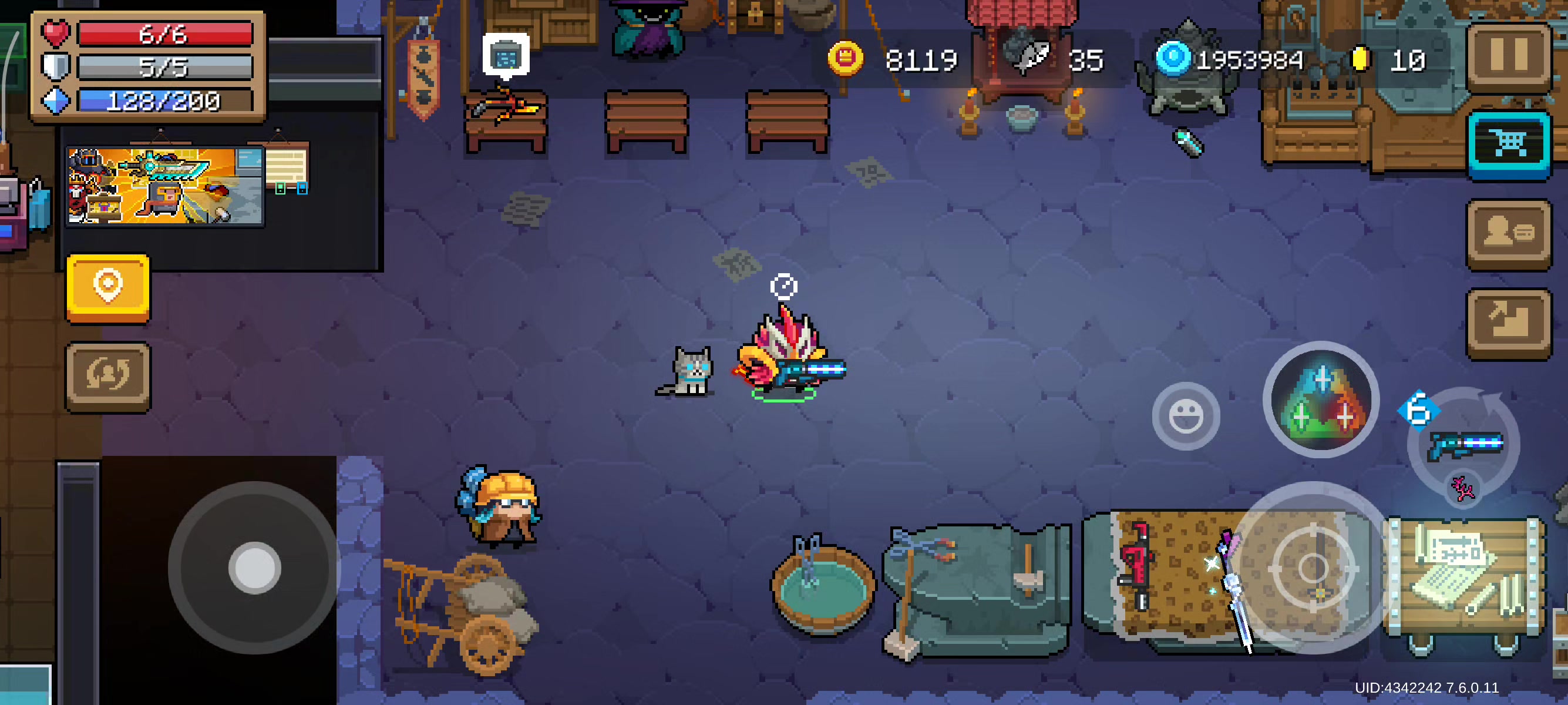Tap the yellow location pin button
Viewport: 1568px width, 705px height.
tap(107, 287)
